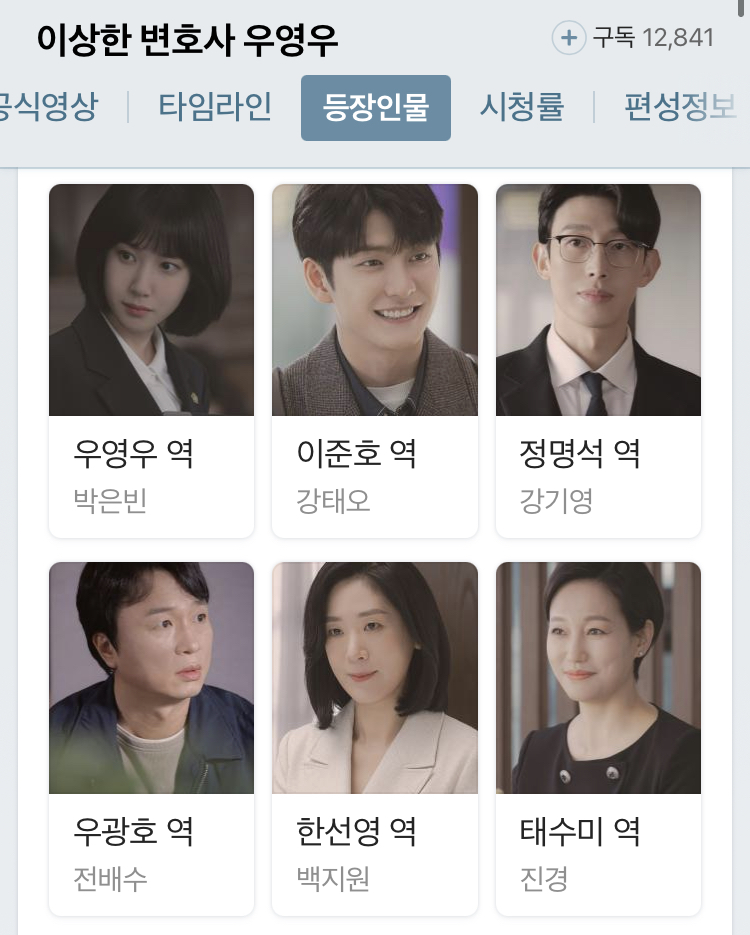Switch to the 공식영상 tab

[47, 107]
